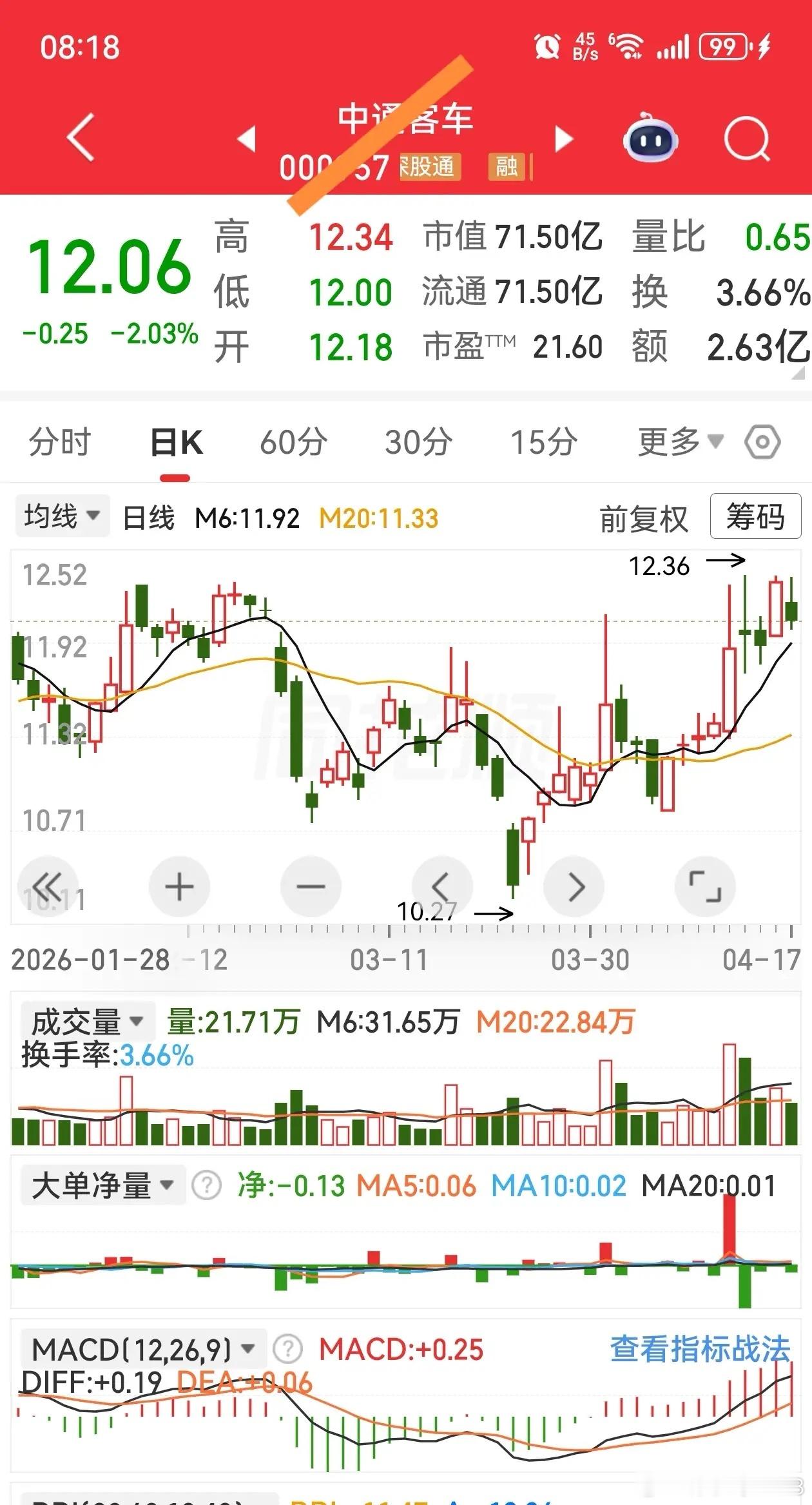This screenshot has height=1505, width=812.
Task: Go back using the top-left arrow
Action: (81, 137)
